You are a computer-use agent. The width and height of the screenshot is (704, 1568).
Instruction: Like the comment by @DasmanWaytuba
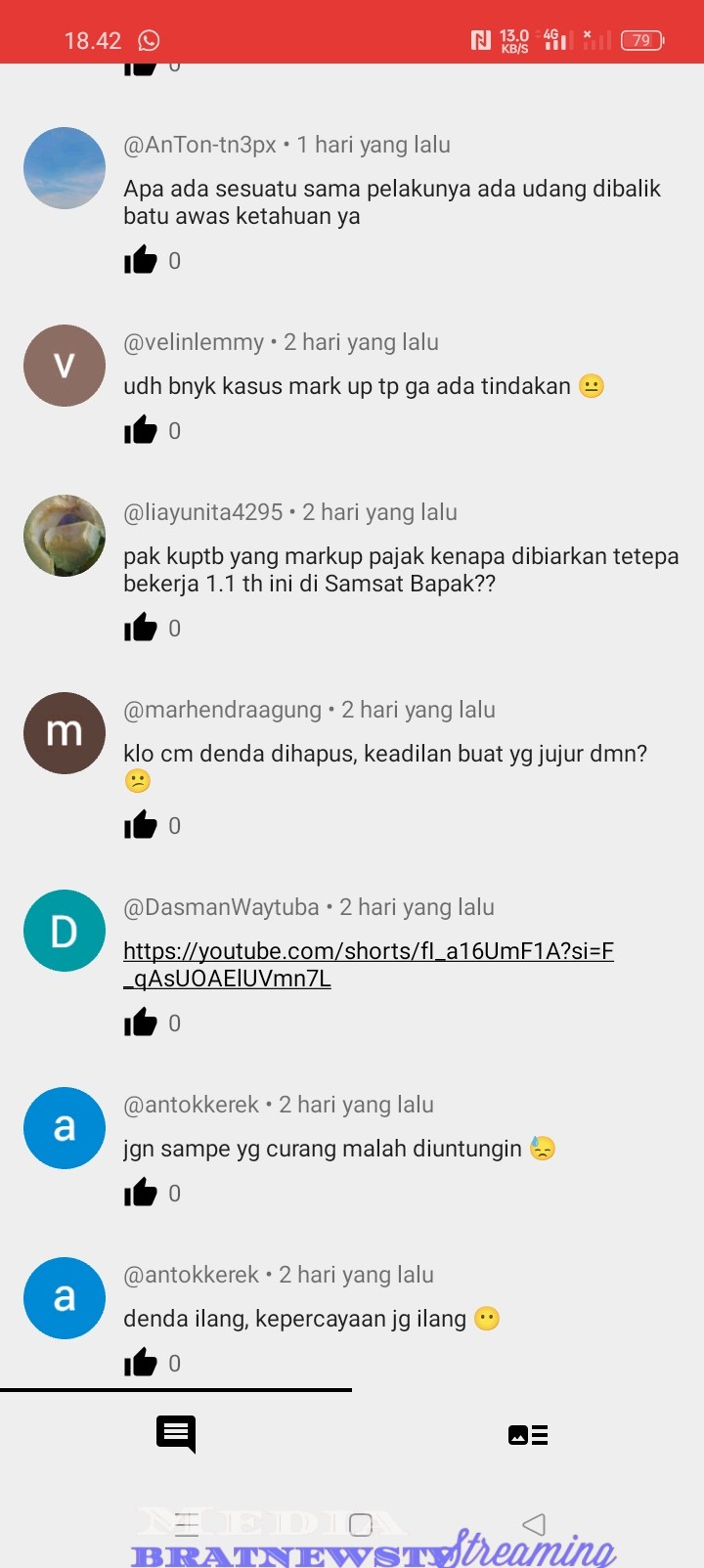(141, 1023)
